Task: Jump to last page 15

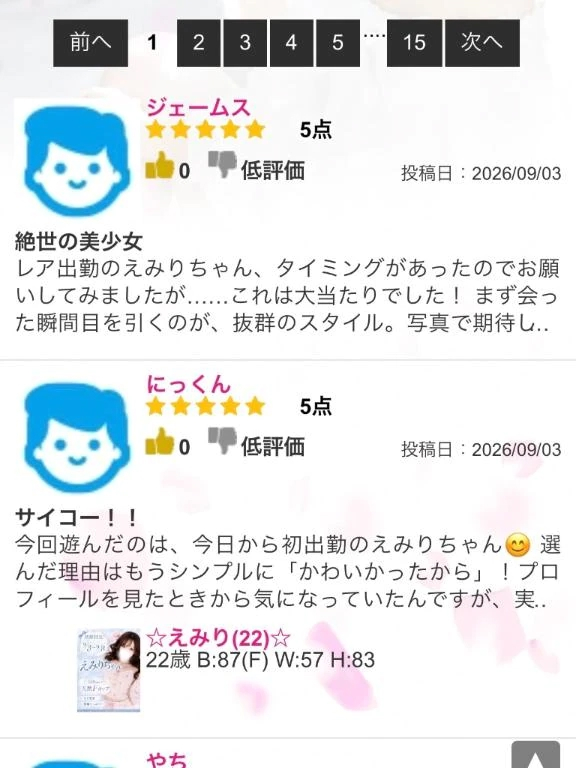Action: pos(414,43)
